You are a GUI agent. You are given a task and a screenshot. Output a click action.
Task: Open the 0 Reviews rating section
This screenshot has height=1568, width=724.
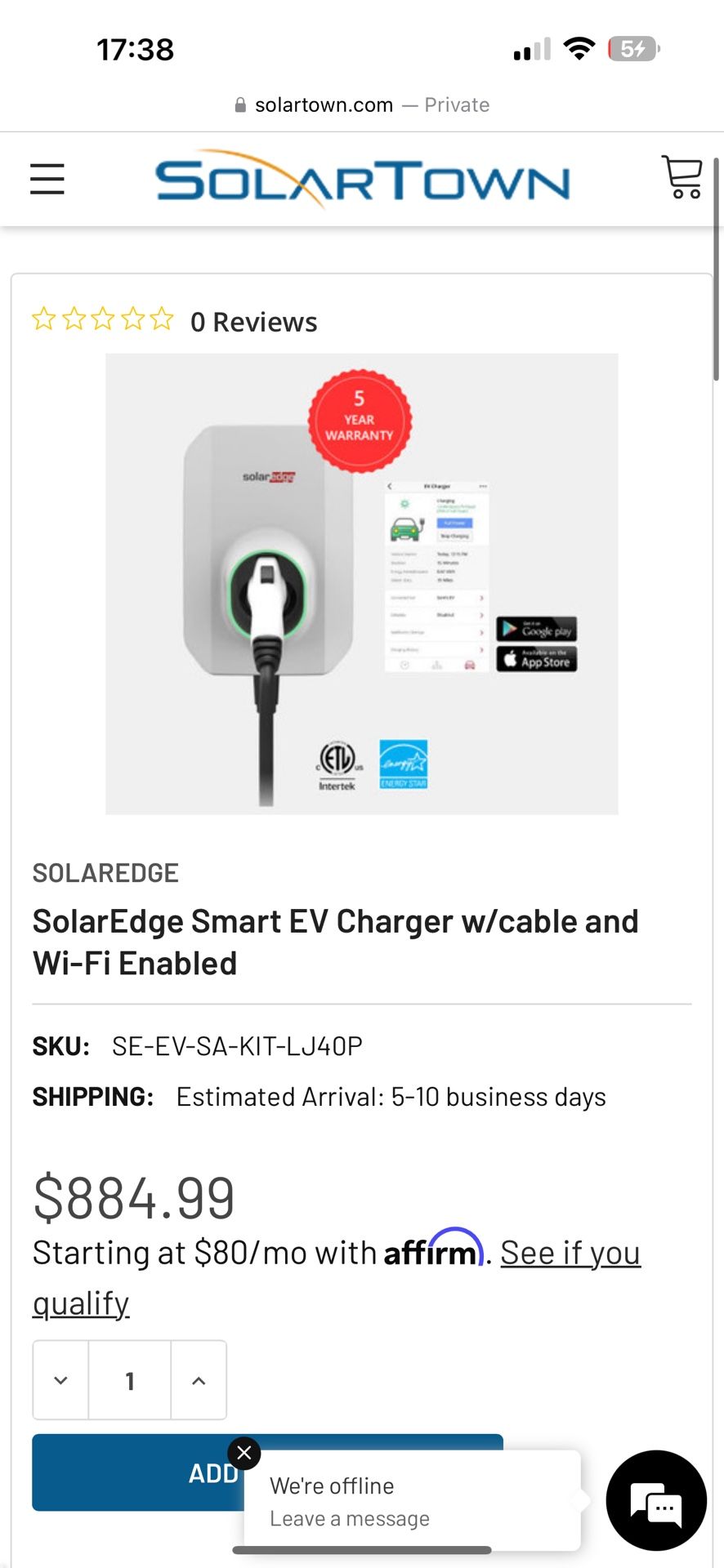coord(253,322)
